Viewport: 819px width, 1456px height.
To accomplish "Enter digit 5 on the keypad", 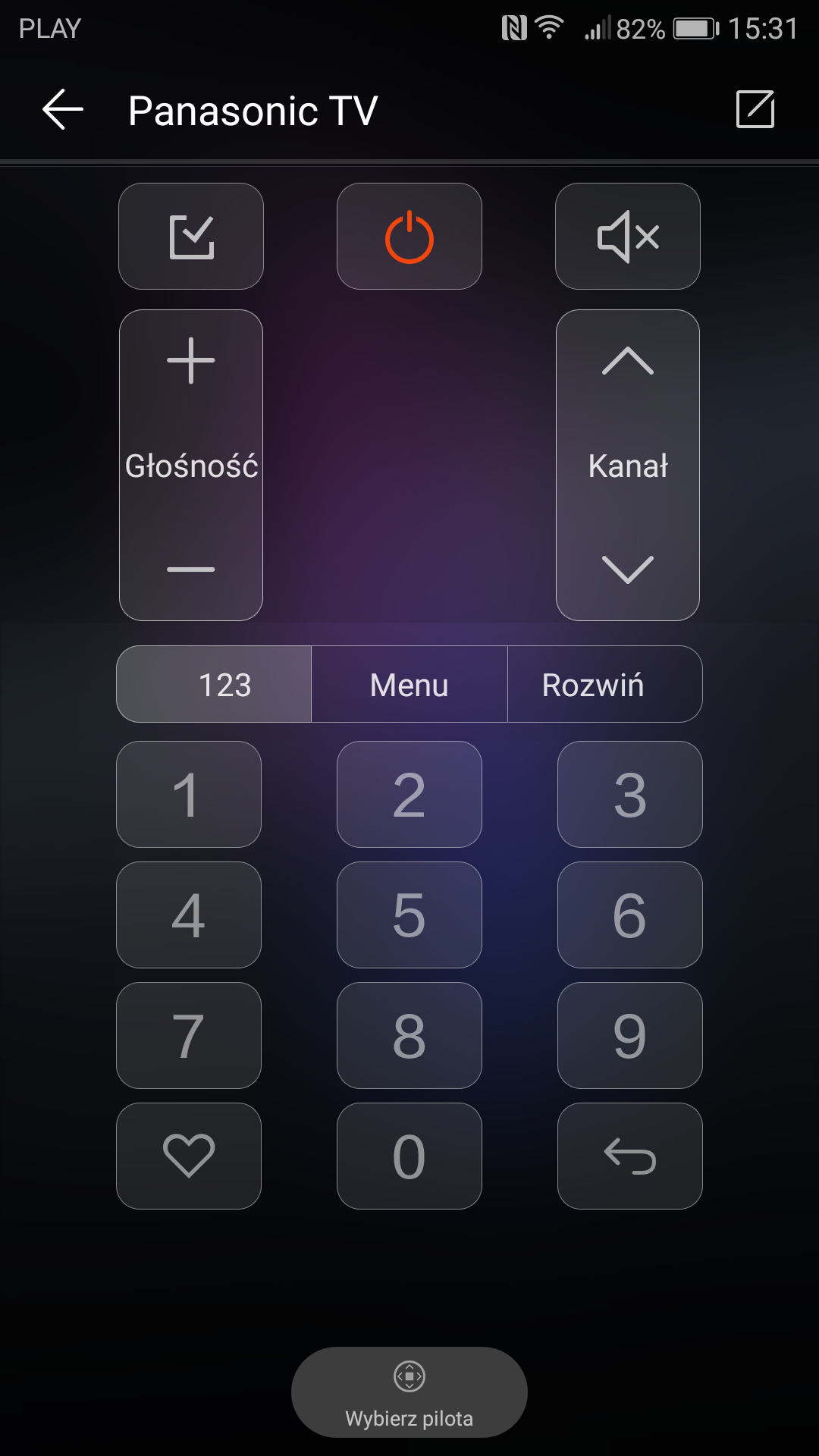I will (x=409, y=915).
